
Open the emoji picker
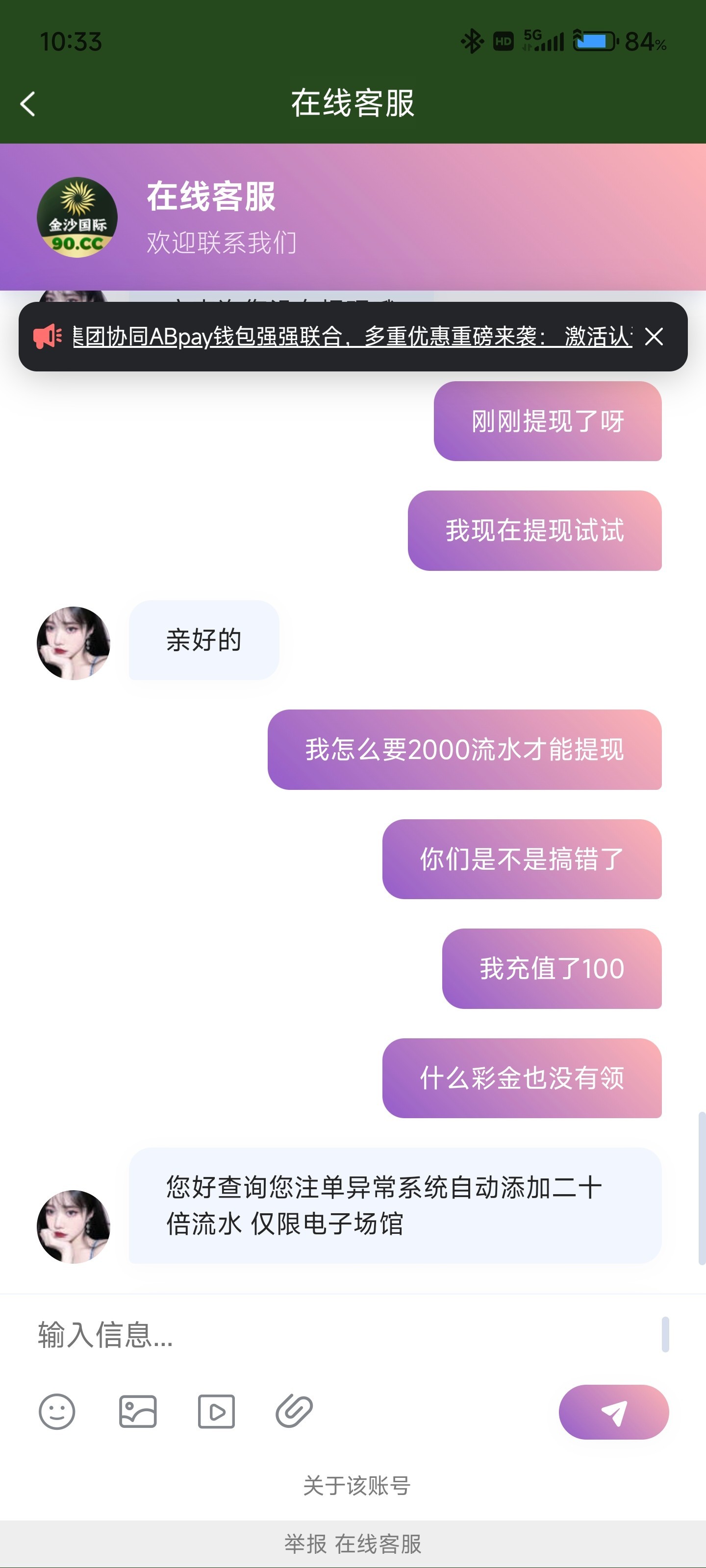pyautogui.click(x=57, y=1411)
